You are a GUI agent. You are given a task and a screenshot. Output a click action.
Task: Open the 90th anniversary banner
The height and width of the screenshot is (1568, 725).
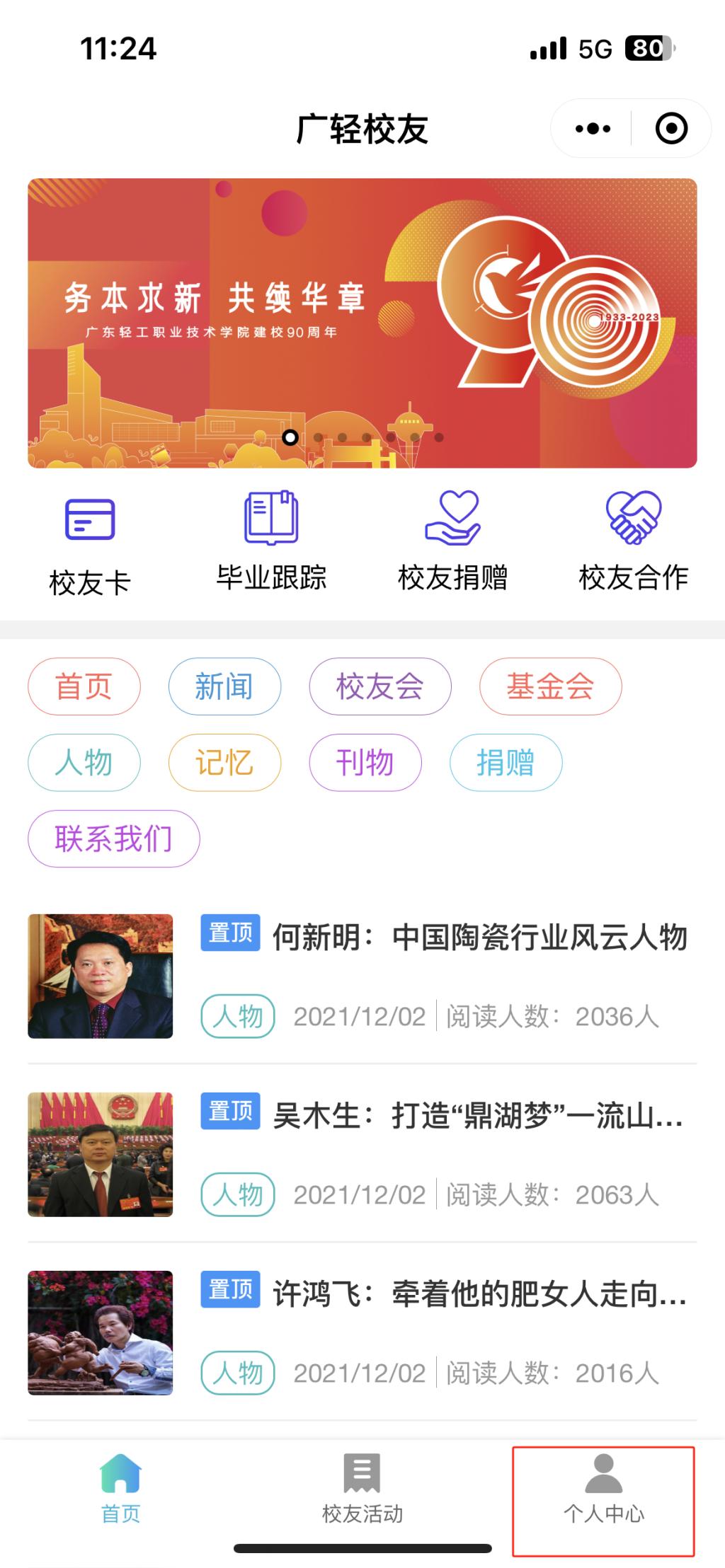362,323
